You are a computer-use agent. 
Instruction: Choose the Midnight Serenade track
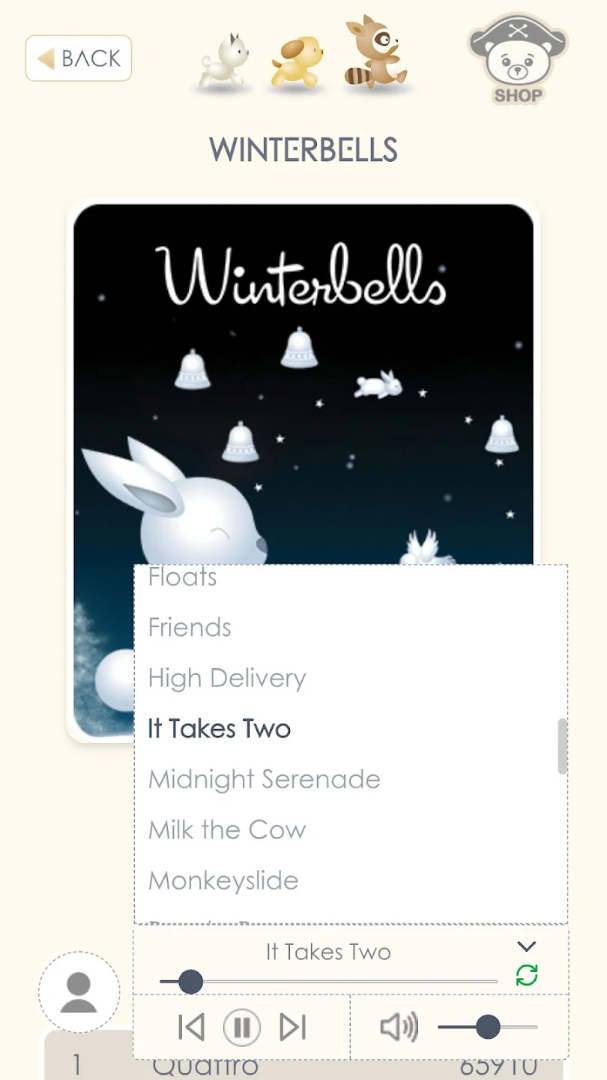click(x=264, y=779)
